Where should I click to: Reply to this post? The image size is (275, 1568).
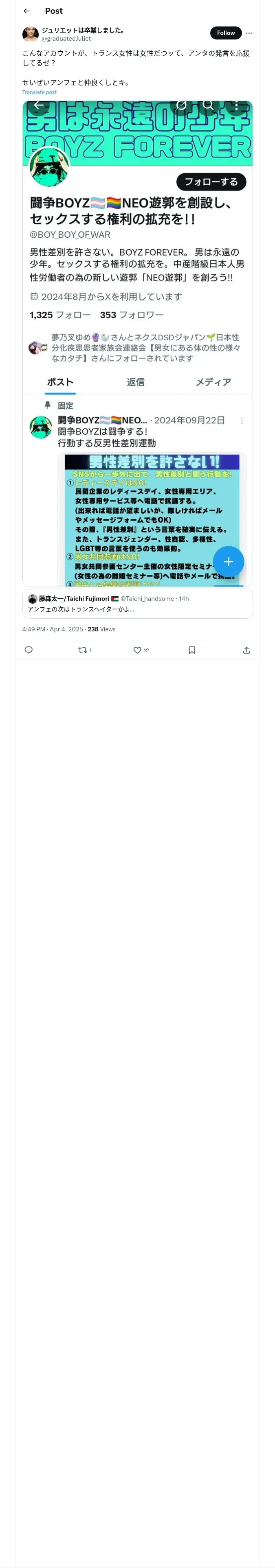29,650
